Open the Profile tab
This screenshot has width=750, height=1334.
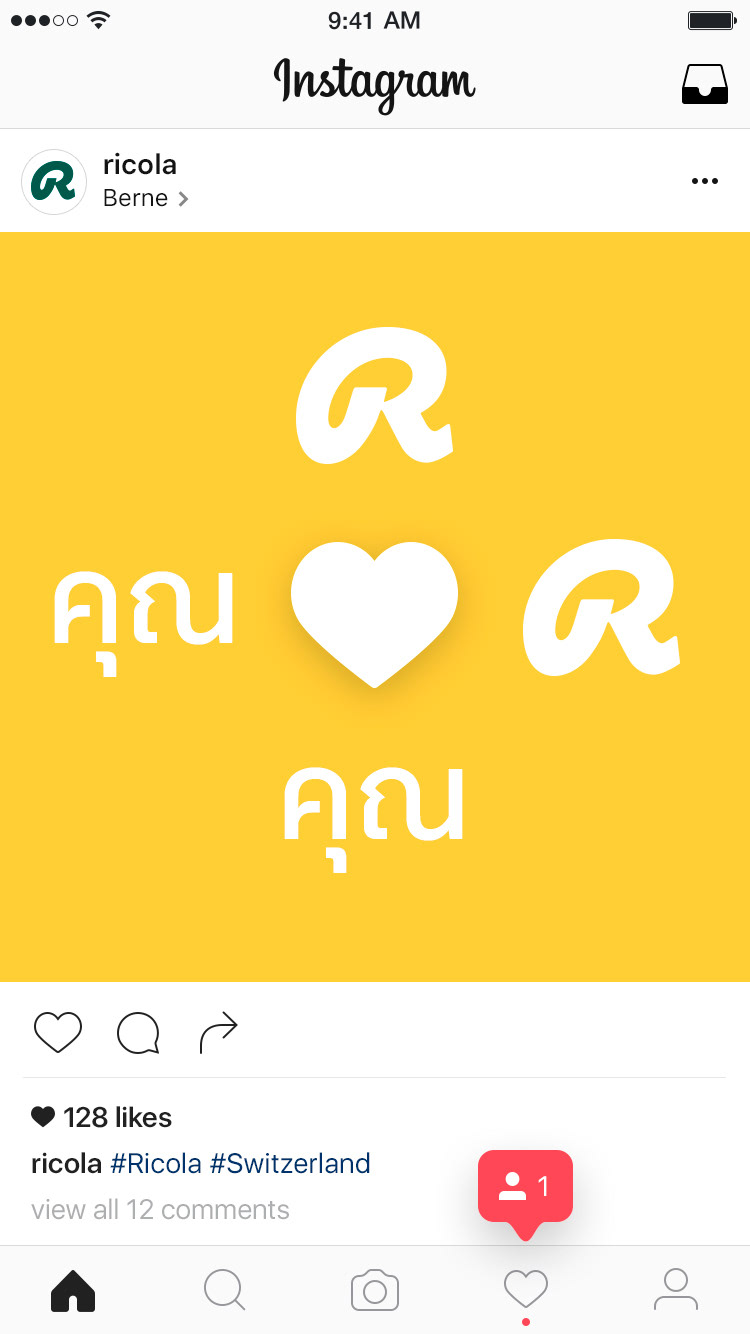coord(676,1290)
